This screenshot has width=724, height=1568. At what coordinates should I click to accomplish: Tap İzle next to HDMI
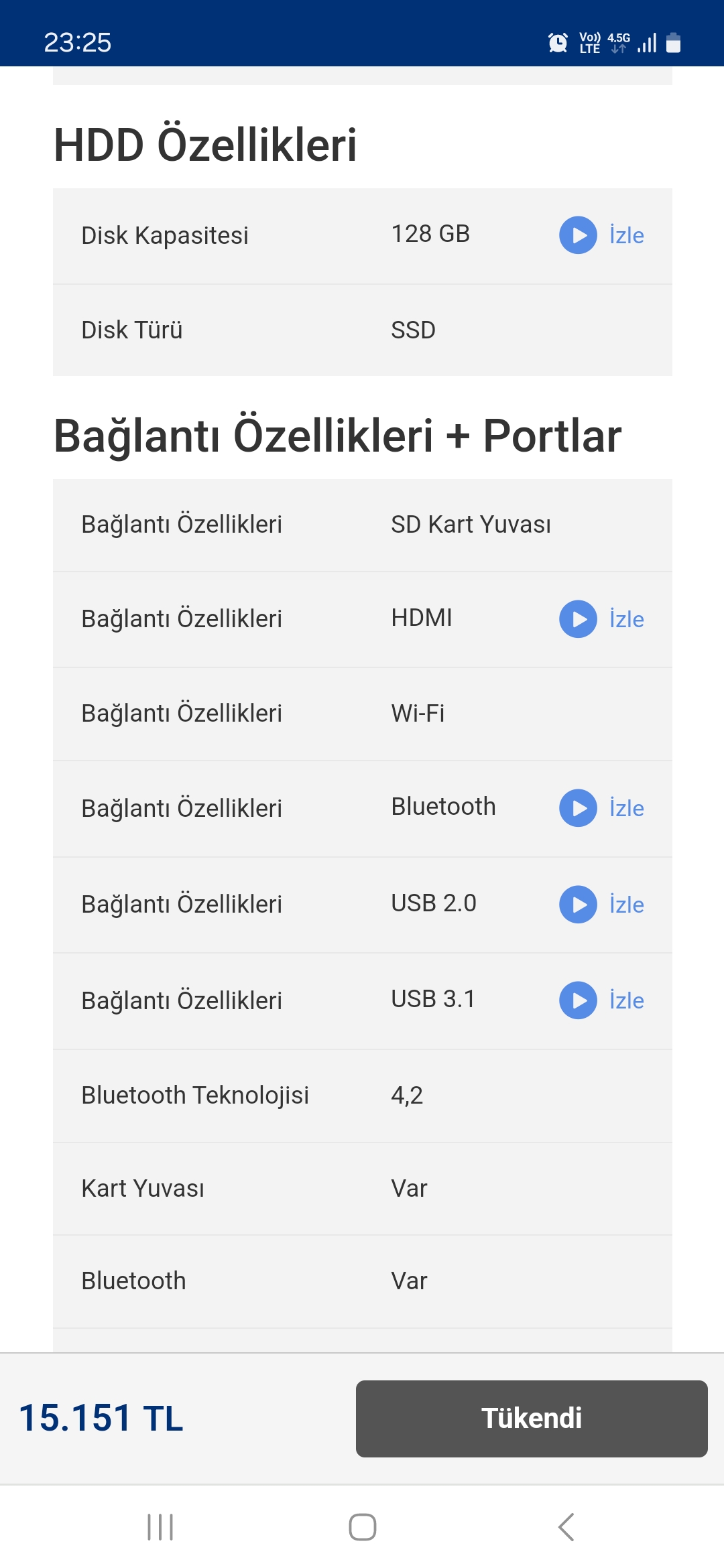pyautogui.click(x=601, y=619)
